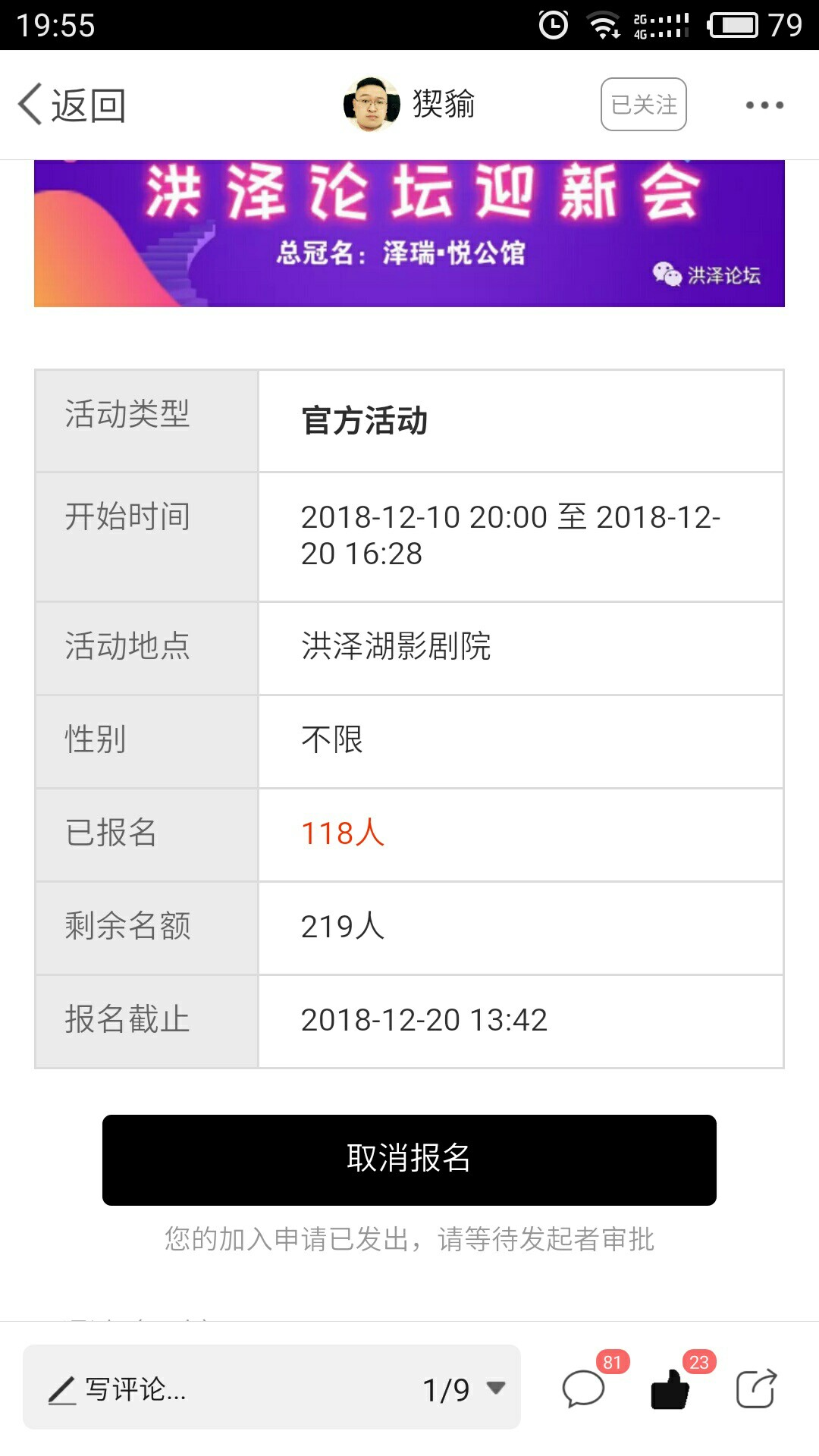Open author 猰貐's profile avatar

tap(372, 105)
